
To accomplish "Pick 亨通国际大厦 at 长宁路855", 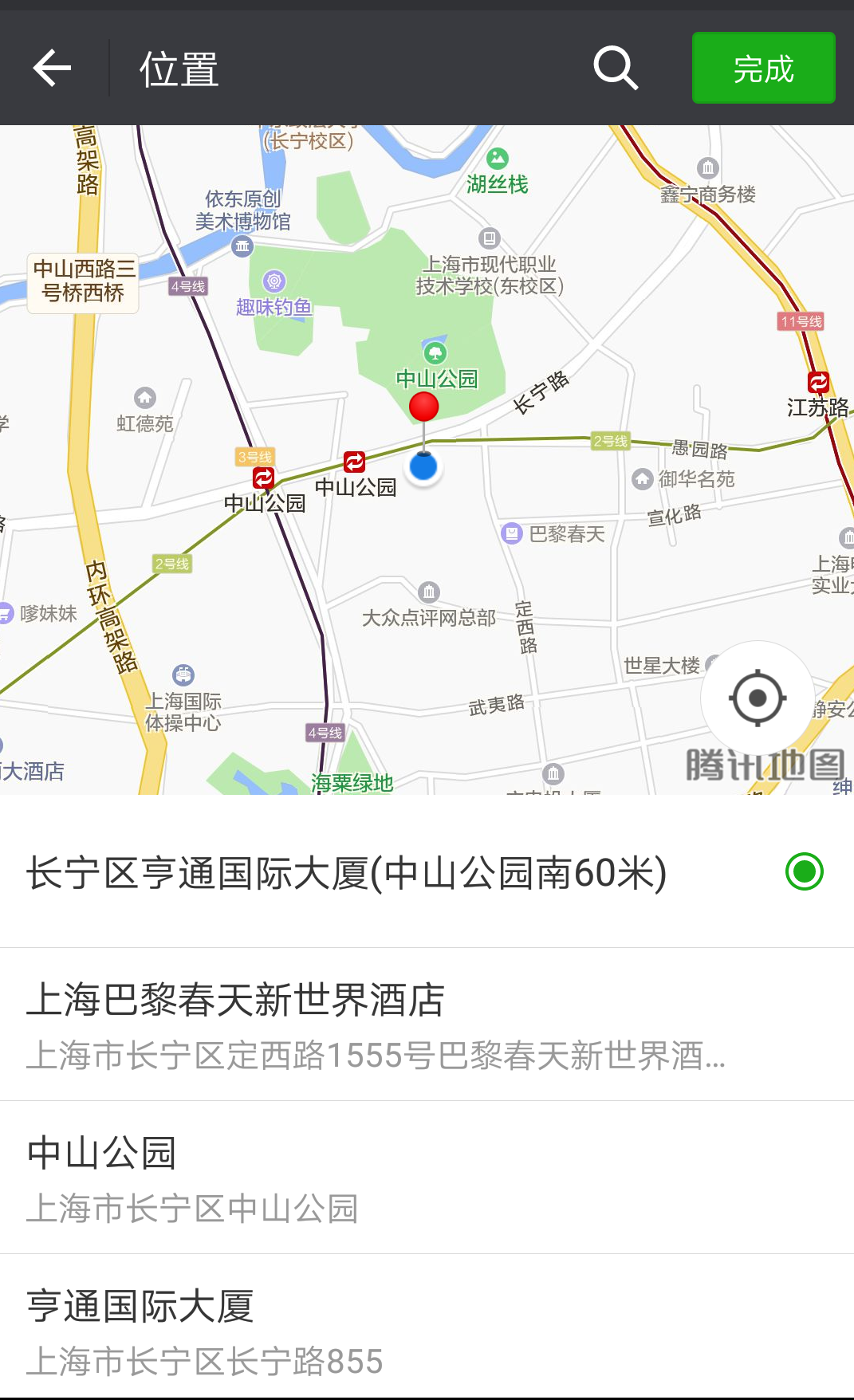I will [427, 1327].
